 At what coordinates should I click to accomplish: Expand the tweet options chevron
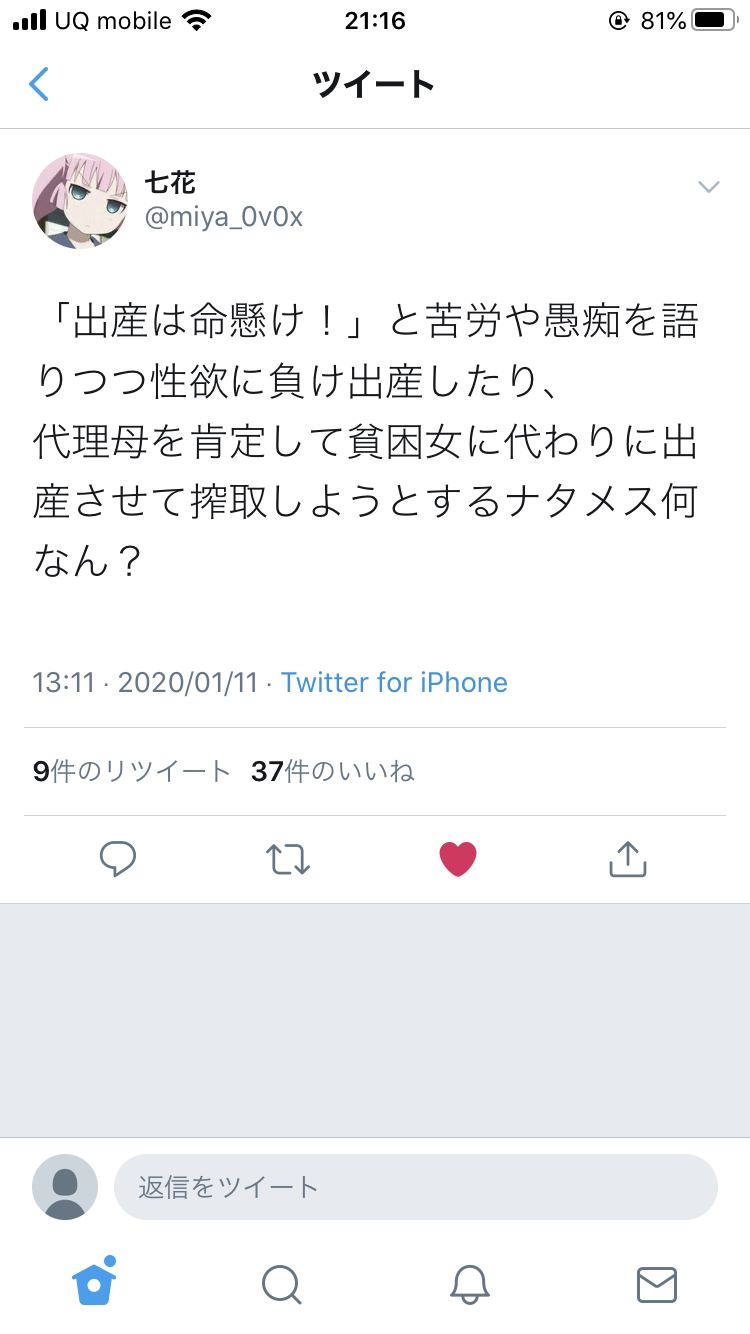coord(709,187)
